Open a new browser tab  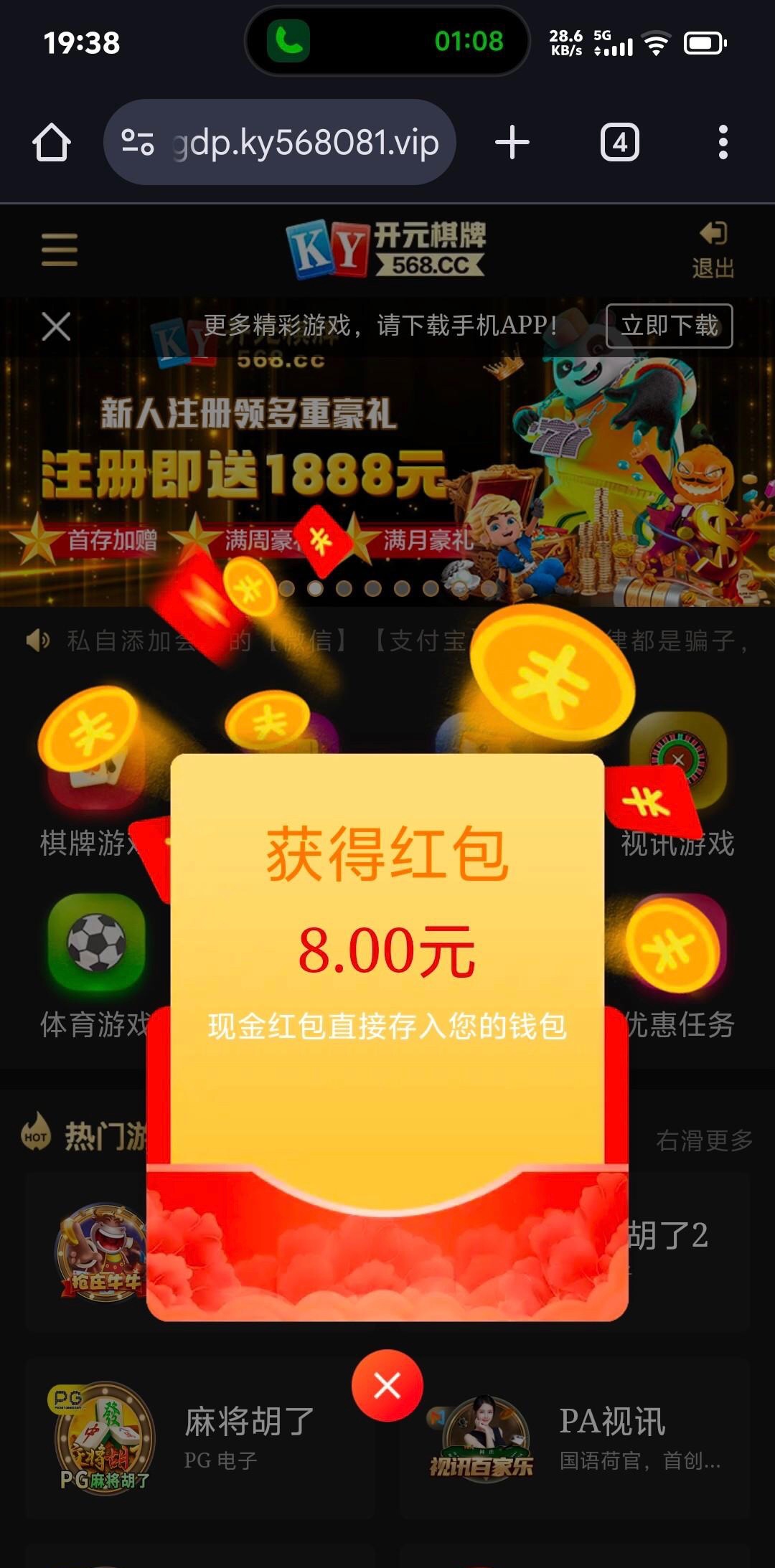(512, 142)
